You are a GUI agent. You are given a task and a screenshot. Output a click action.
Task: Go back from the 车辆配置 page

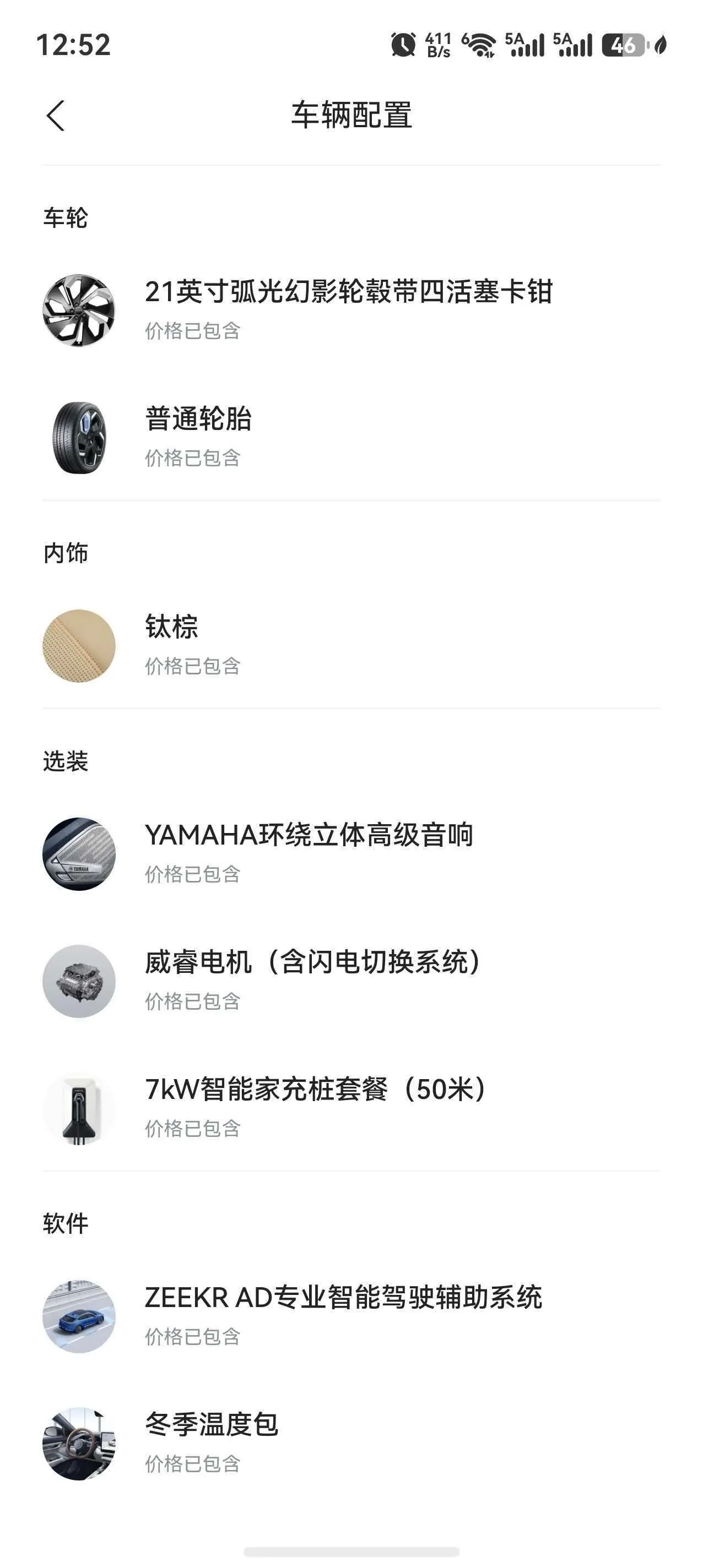coord(56,115)
